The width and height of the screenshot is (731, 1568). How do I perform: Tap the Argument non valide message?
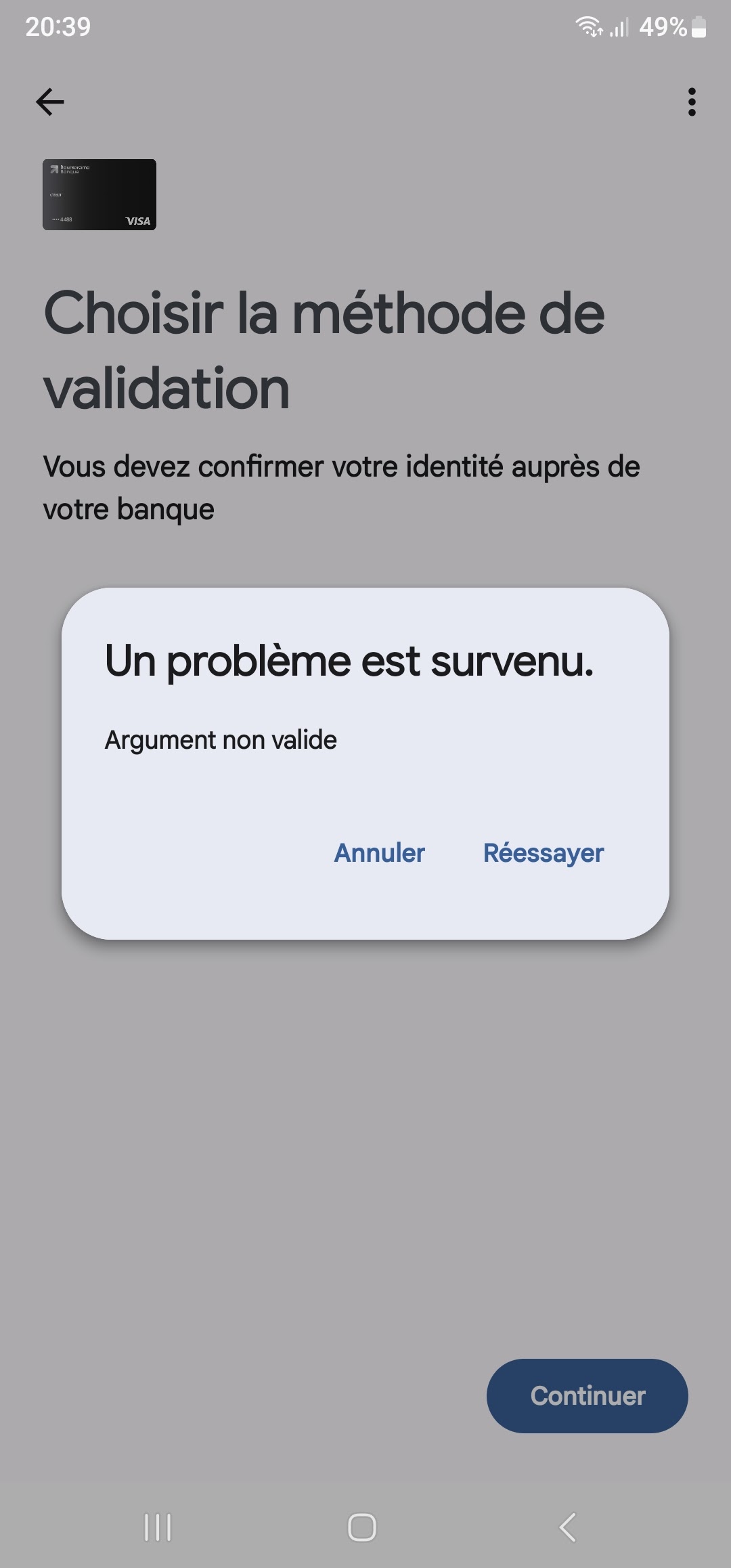point(221,741)
